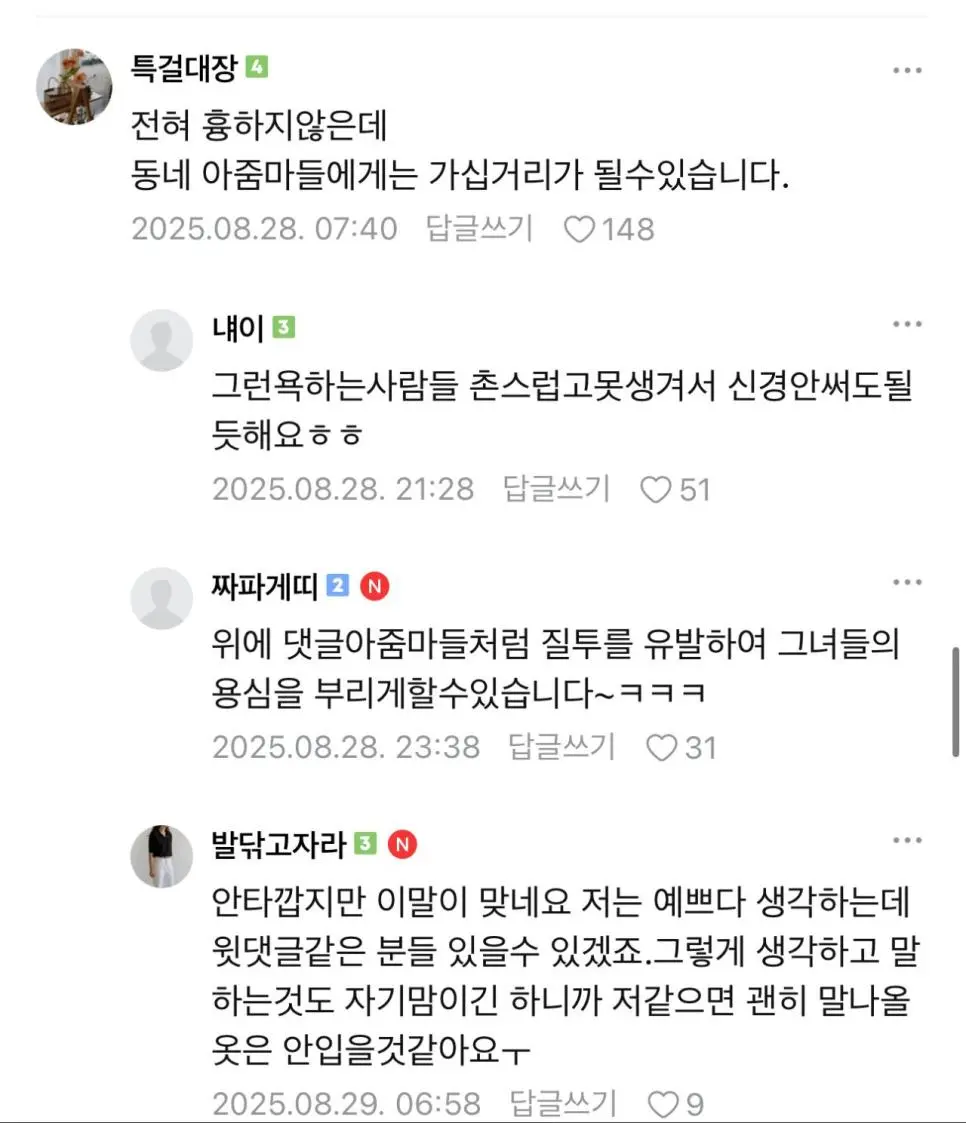Reply to 특걸대장's comment via 답글쓰기
Screen dimensions: 966x1123
tap(479, 228)
